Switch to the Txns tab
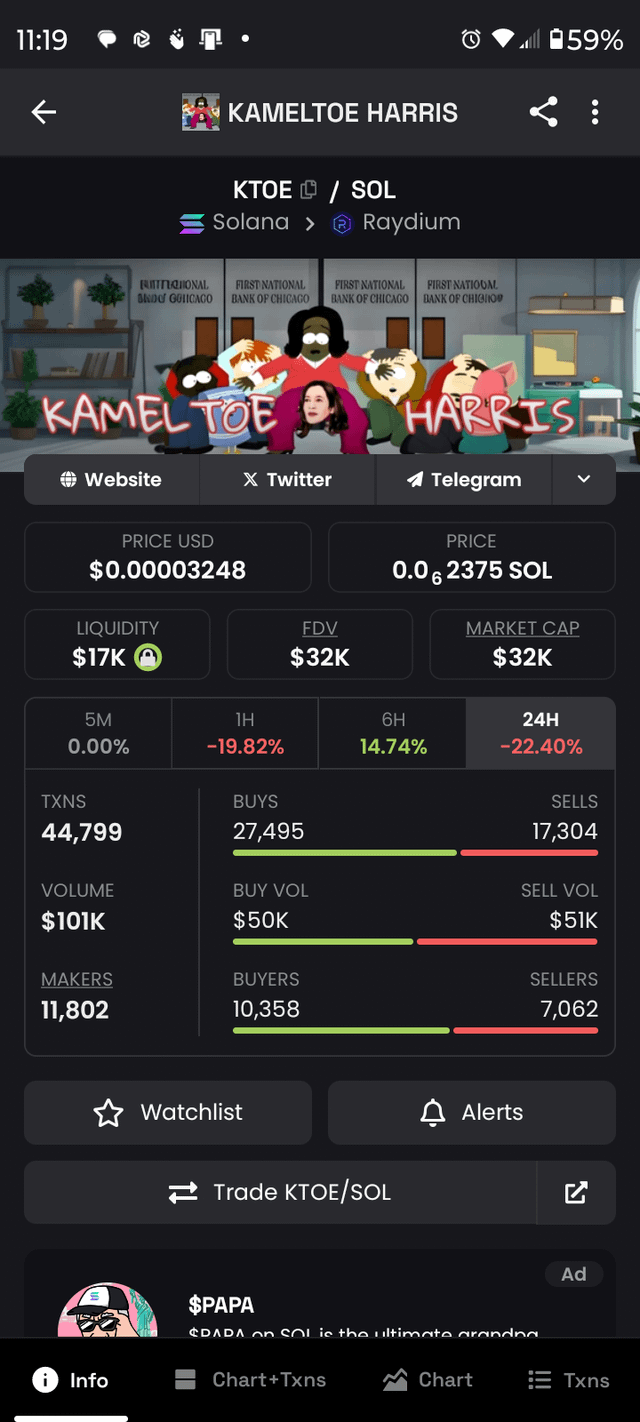This screenshot has width=640, height=1422. click(x=568, y=1380)
